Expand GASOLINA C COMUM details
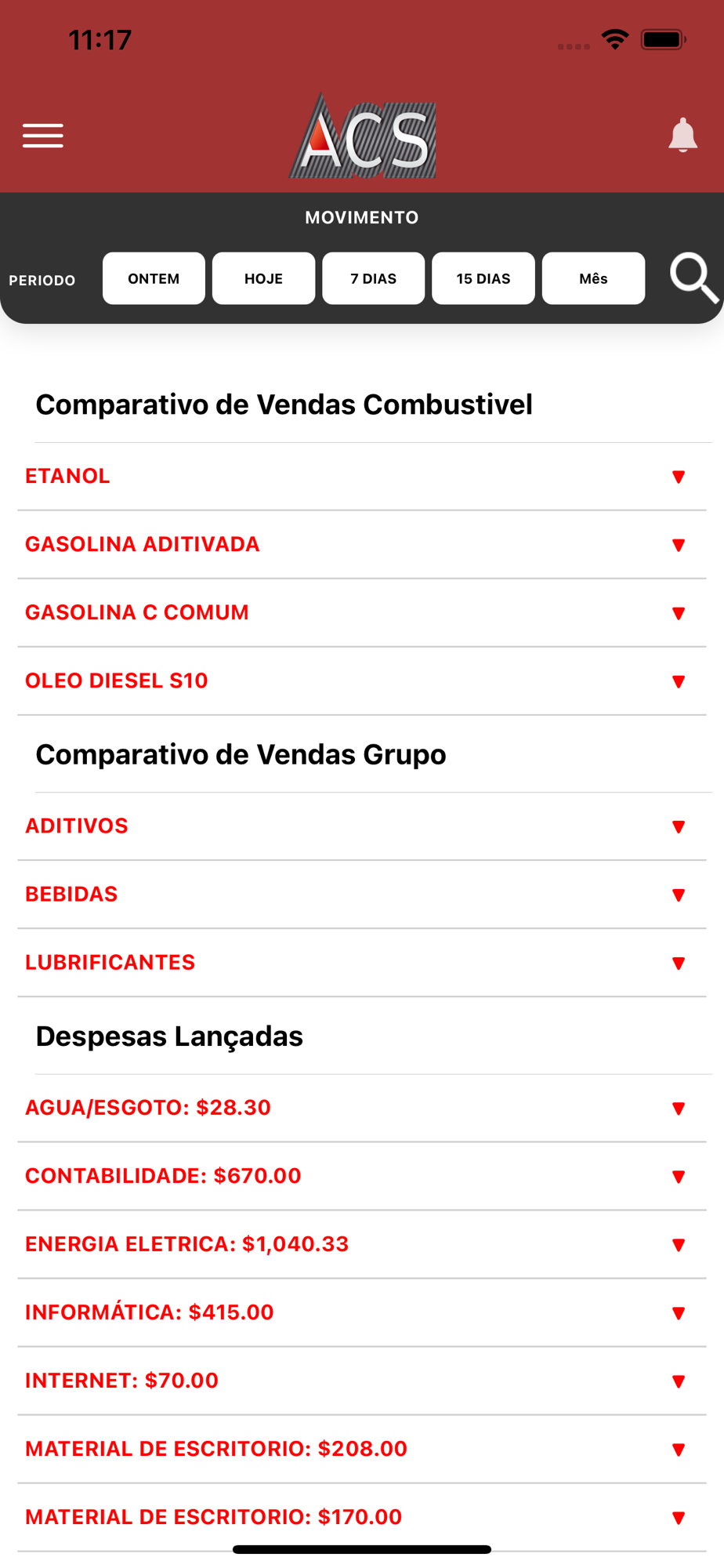This screenshot has height=1568, width=724. point(362,613)
